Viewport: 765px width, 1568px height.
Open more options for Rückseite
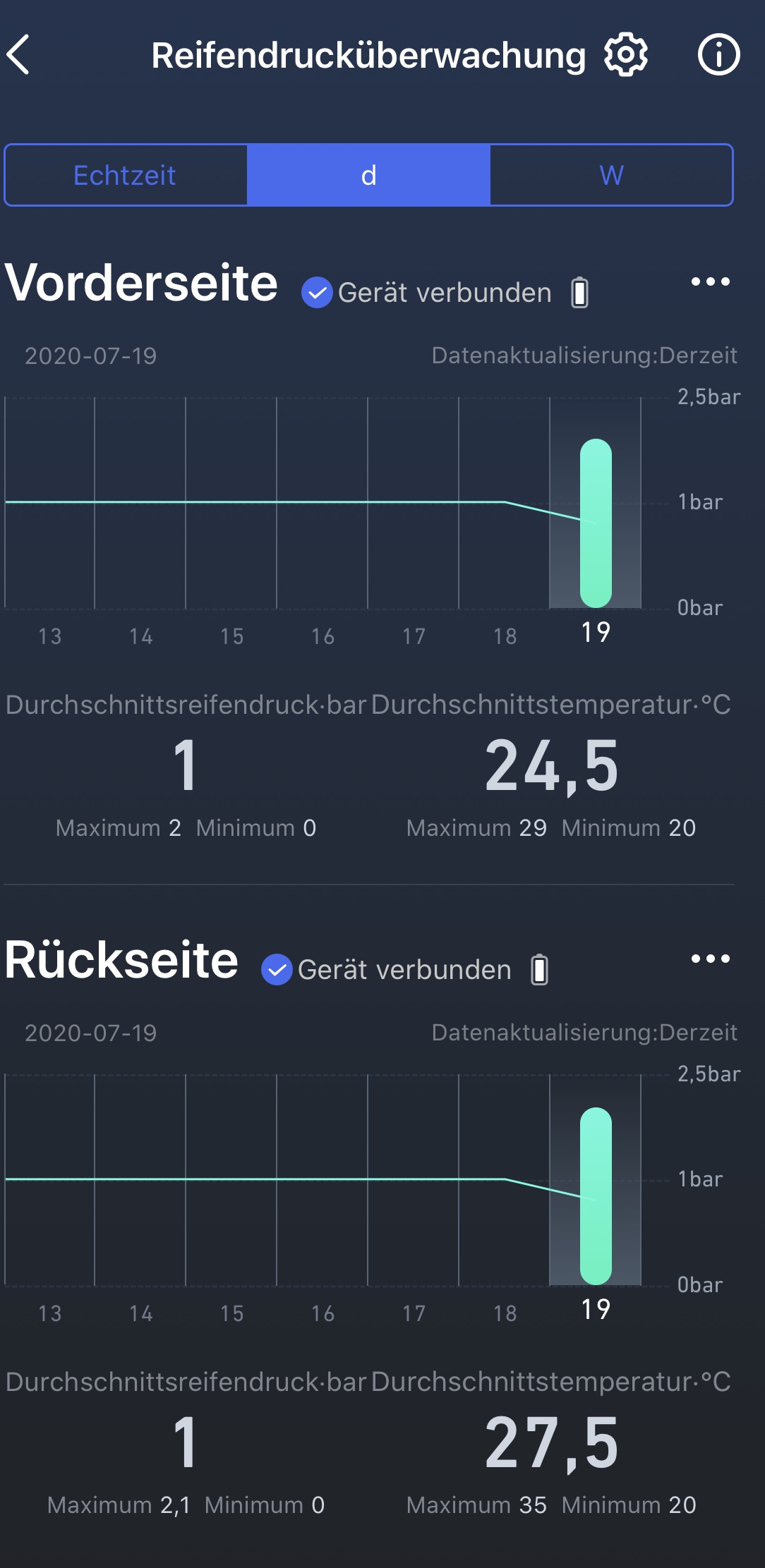point(710,959)
